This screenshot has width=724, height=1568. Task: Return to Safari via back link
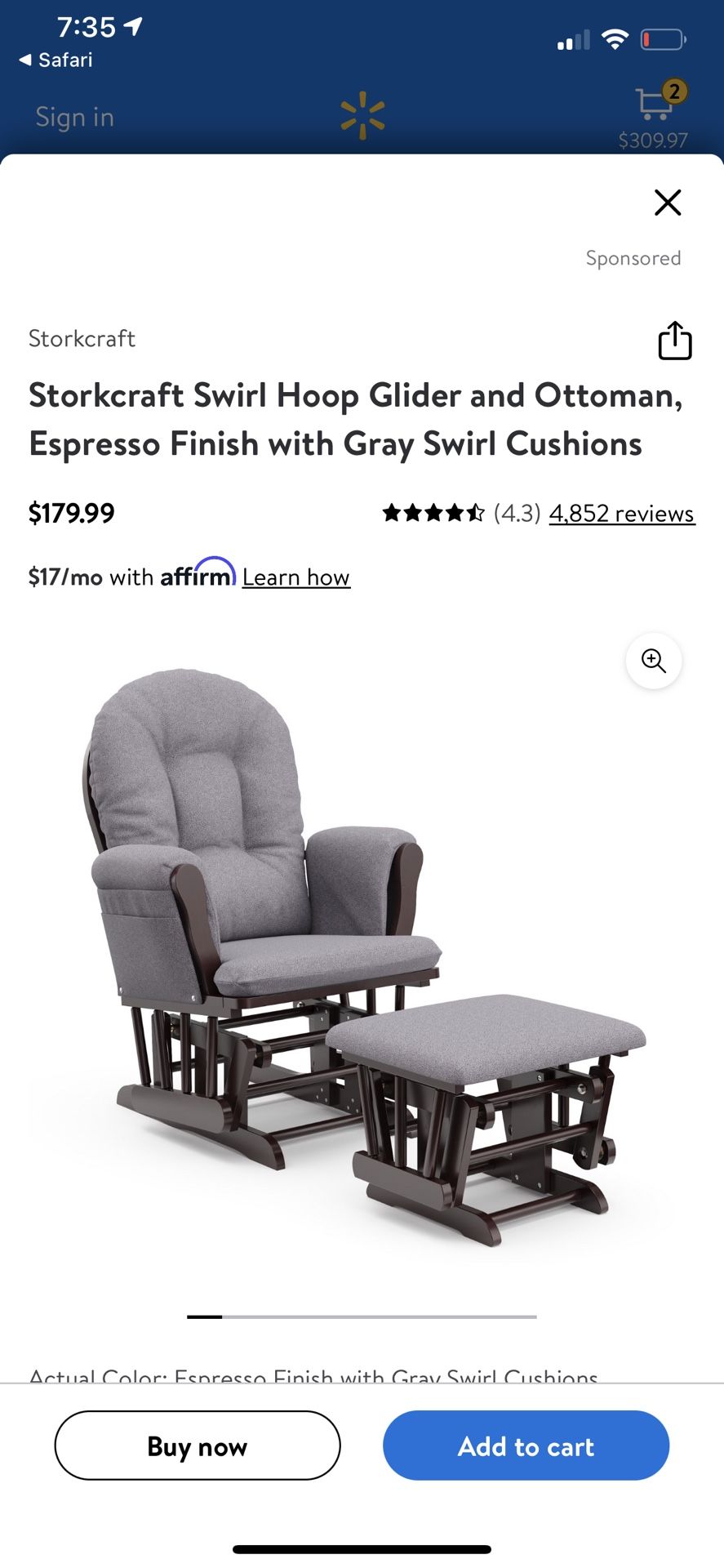tap(56, 60)
